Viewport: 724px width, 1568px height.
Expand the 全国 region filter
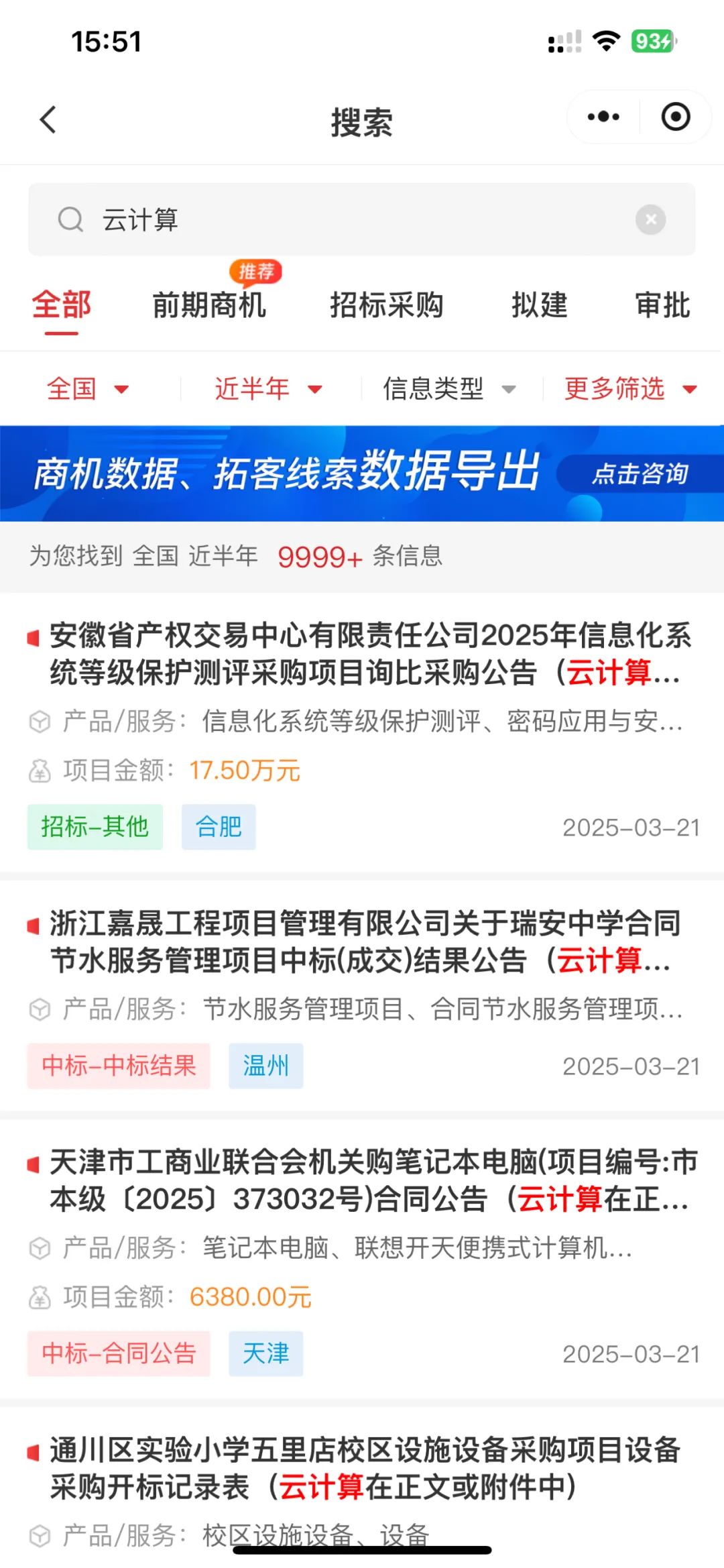(87, 389)
